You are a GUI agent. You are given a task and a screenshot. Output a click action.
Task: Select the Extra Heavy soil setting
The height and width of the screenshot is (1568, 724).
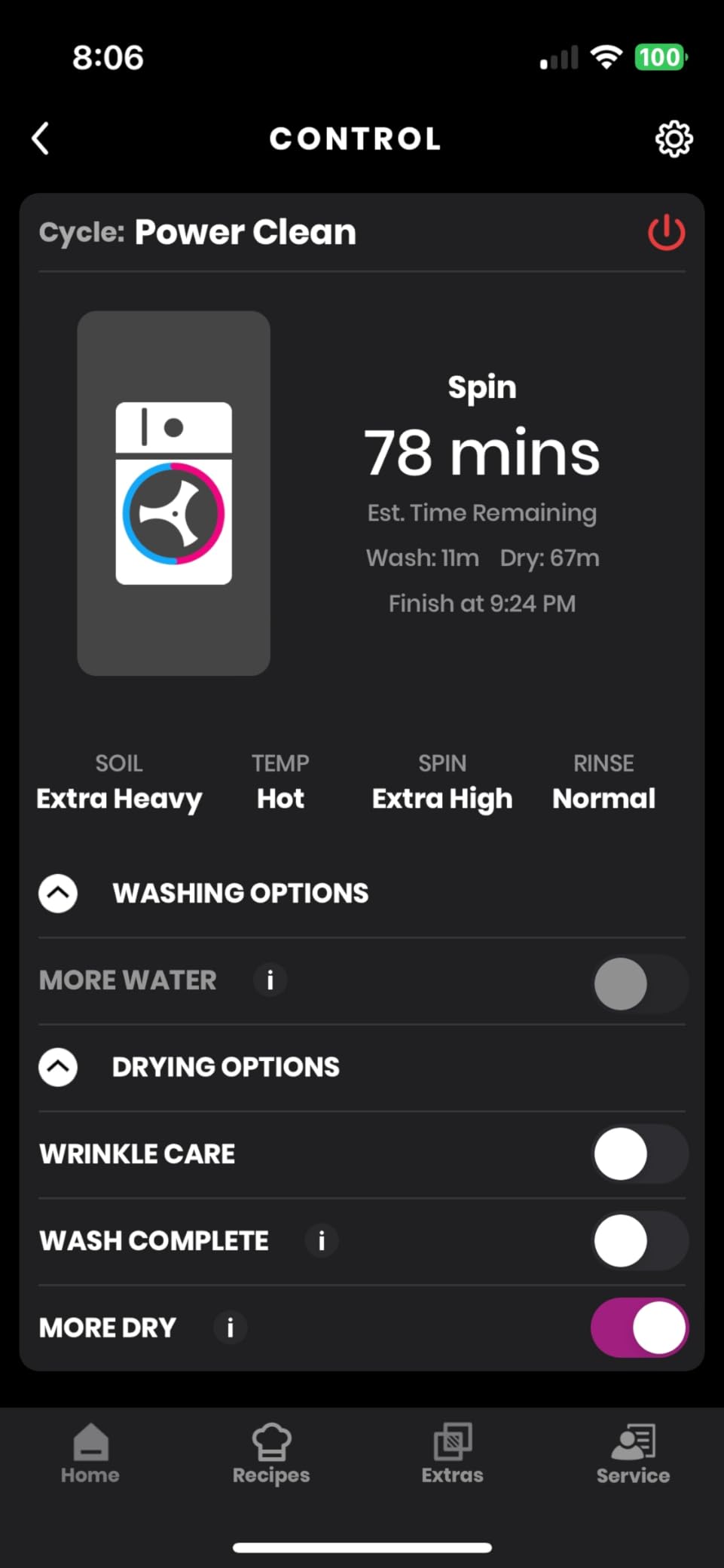tap(118, 799)
